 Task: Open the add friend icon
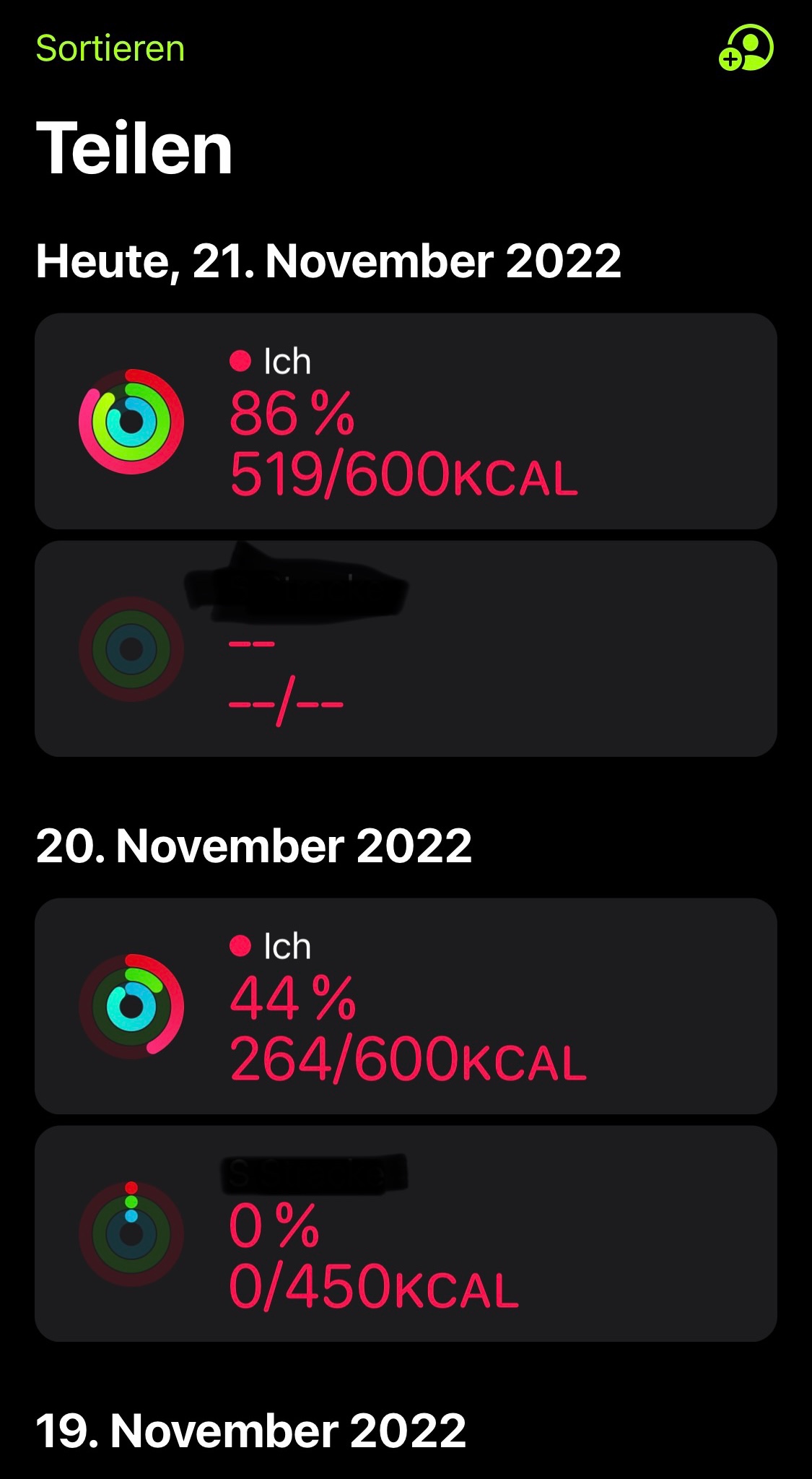tap(746, 48)
